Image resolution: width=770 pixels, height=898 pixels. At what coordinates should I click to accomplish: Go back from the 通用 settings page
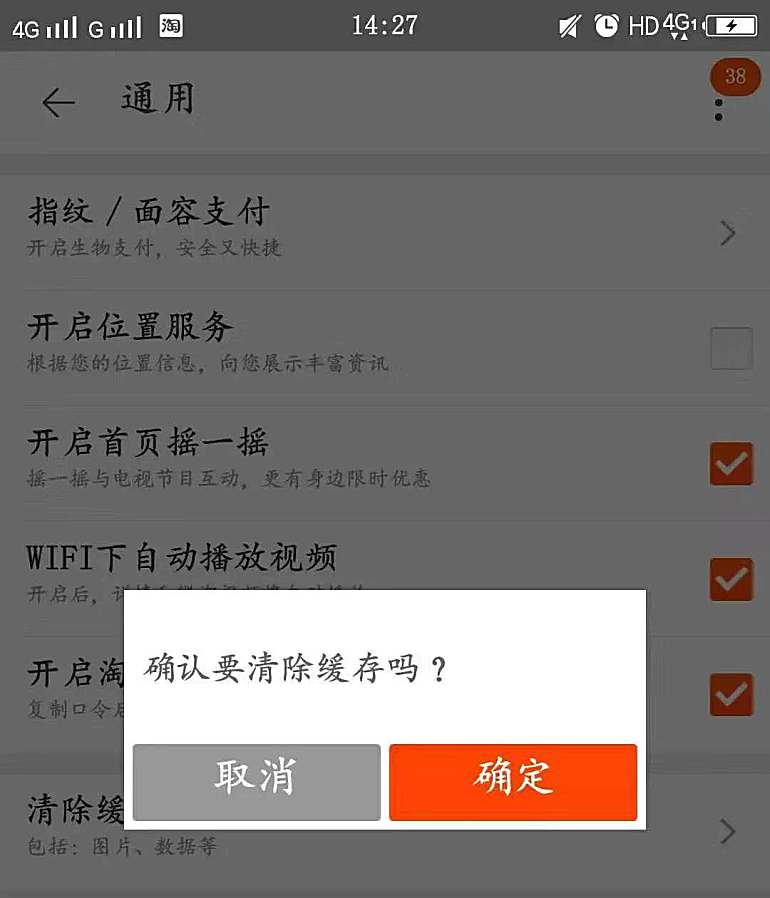58,102
